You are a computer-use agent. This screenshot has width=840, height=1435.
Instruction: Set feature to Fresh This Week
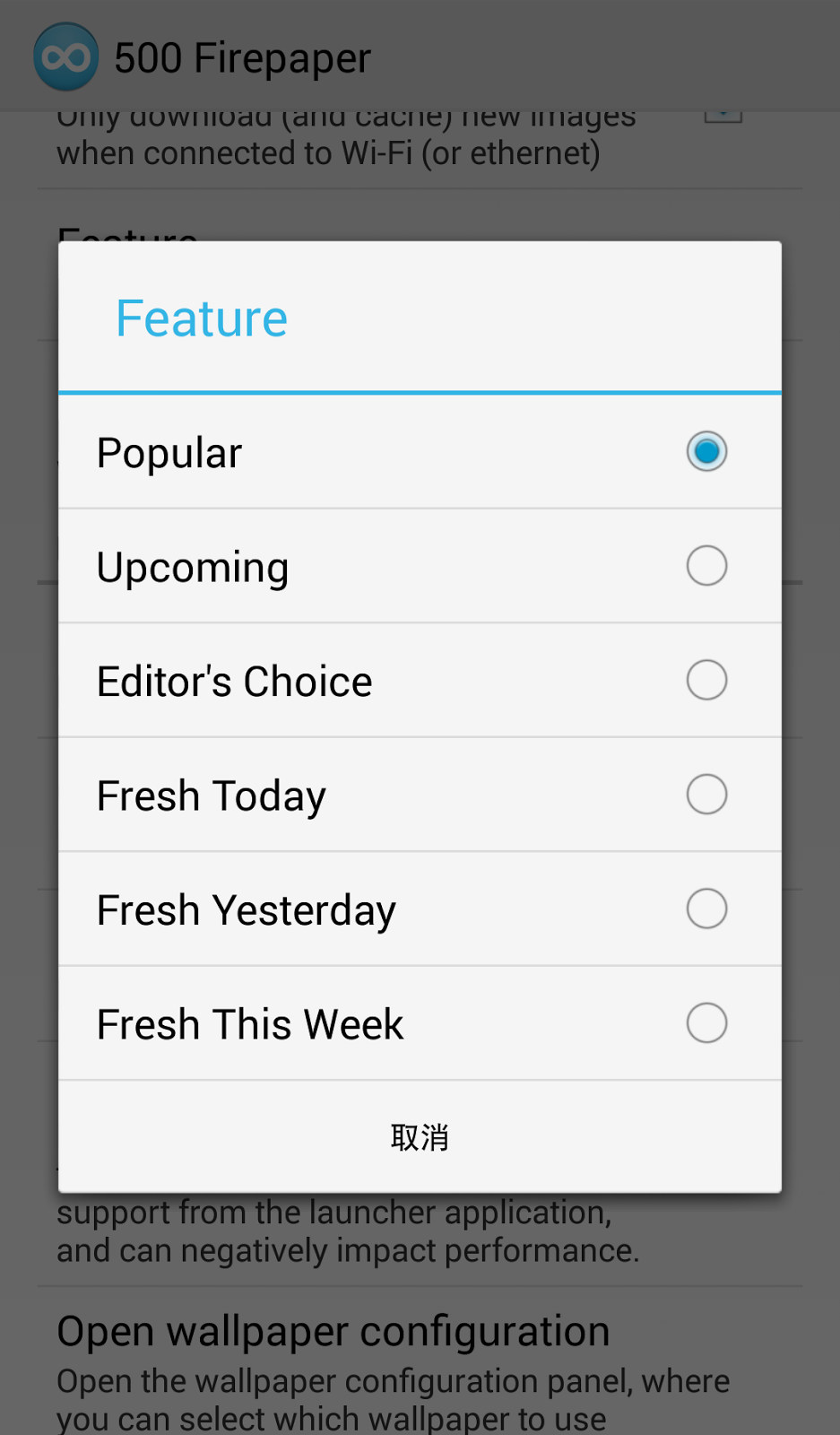[420, 1023]
